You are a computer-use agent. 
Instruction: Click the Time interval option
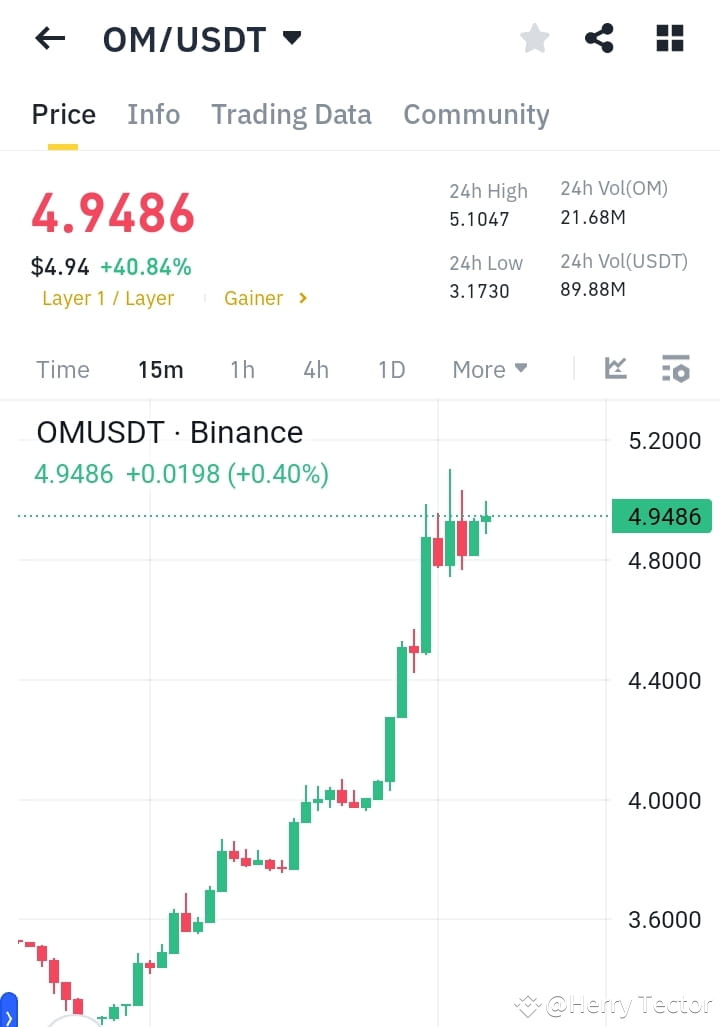click(62, 369)
